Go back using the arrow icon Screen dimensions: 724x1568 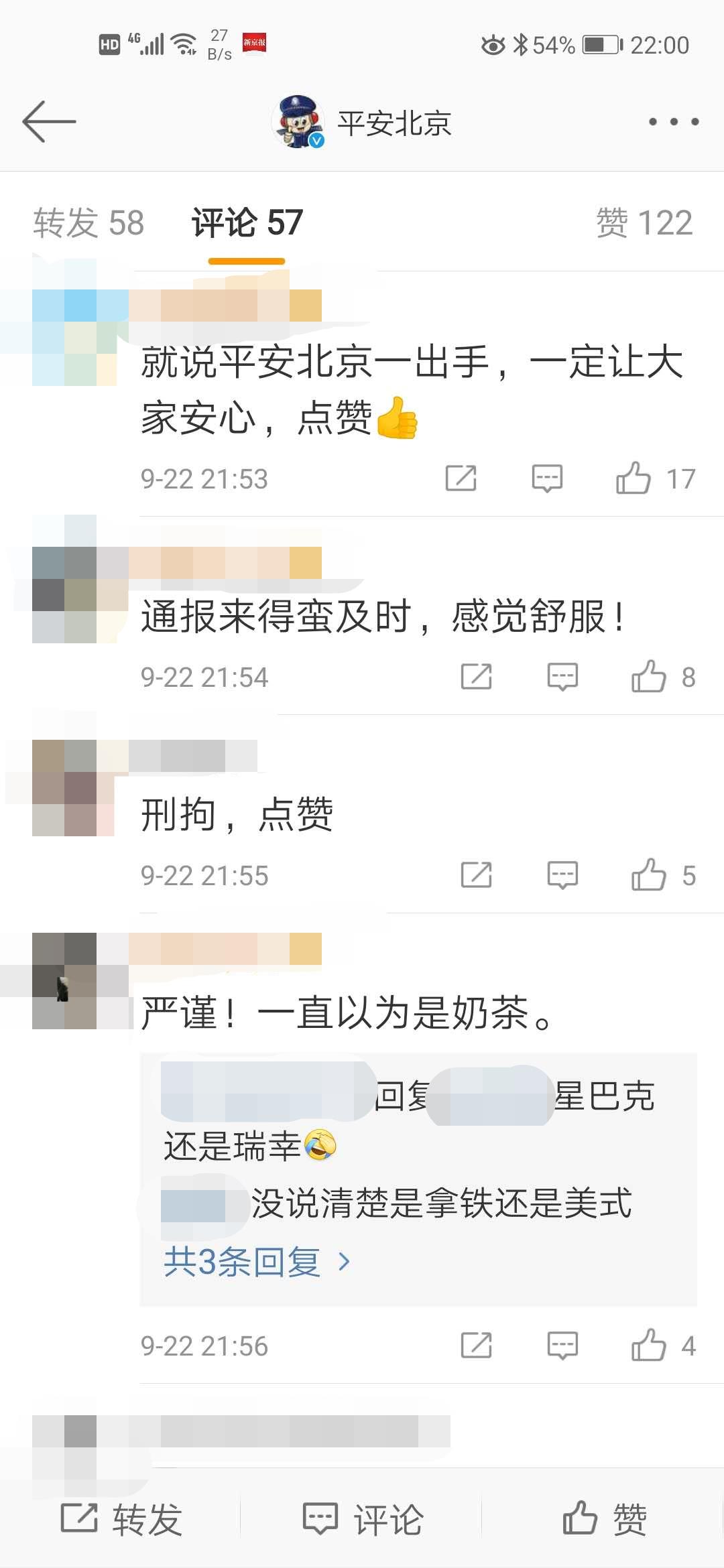click(48, 121)
